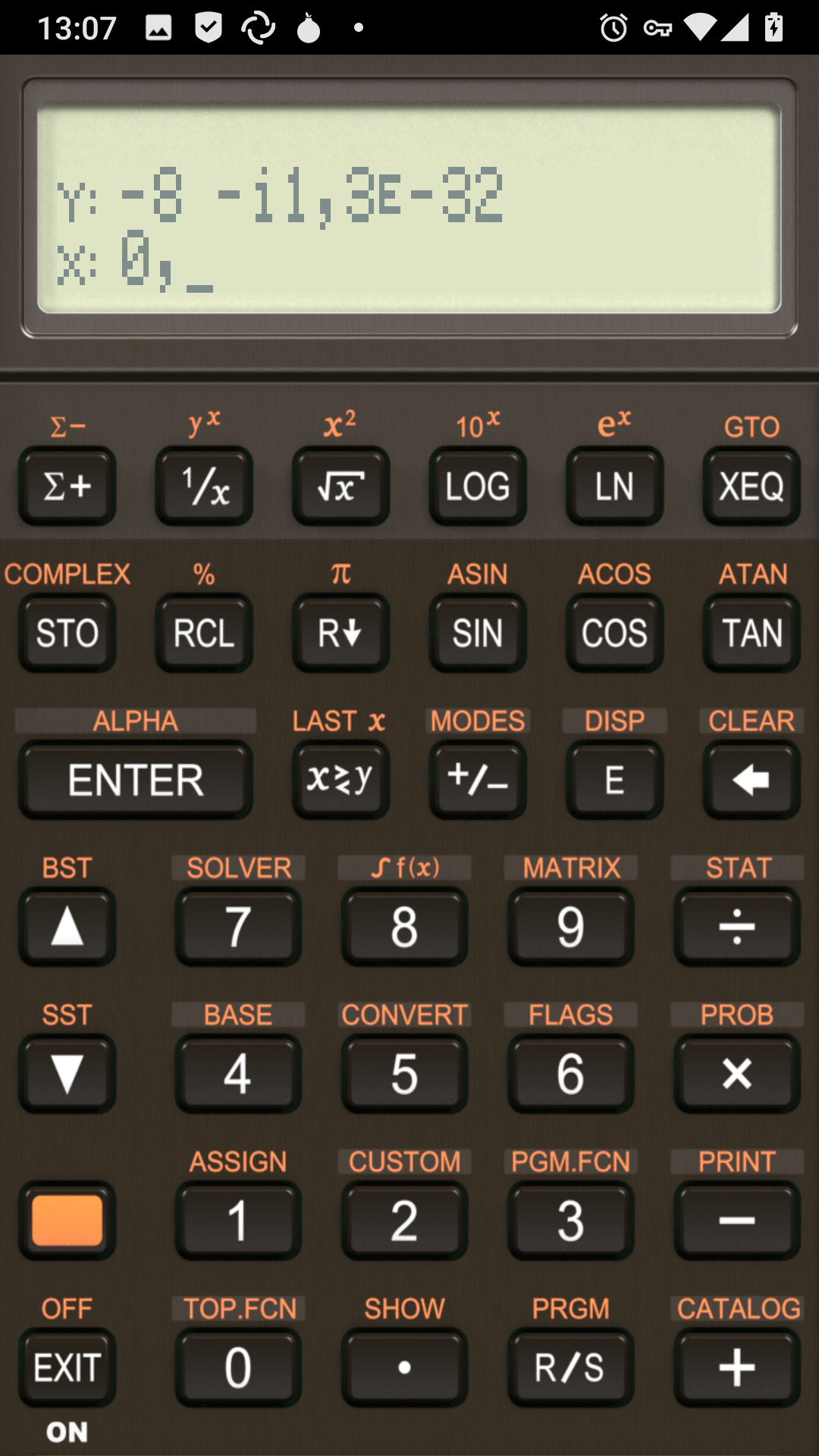Calculate the sine with the SIN key

(x=478, y=633)
